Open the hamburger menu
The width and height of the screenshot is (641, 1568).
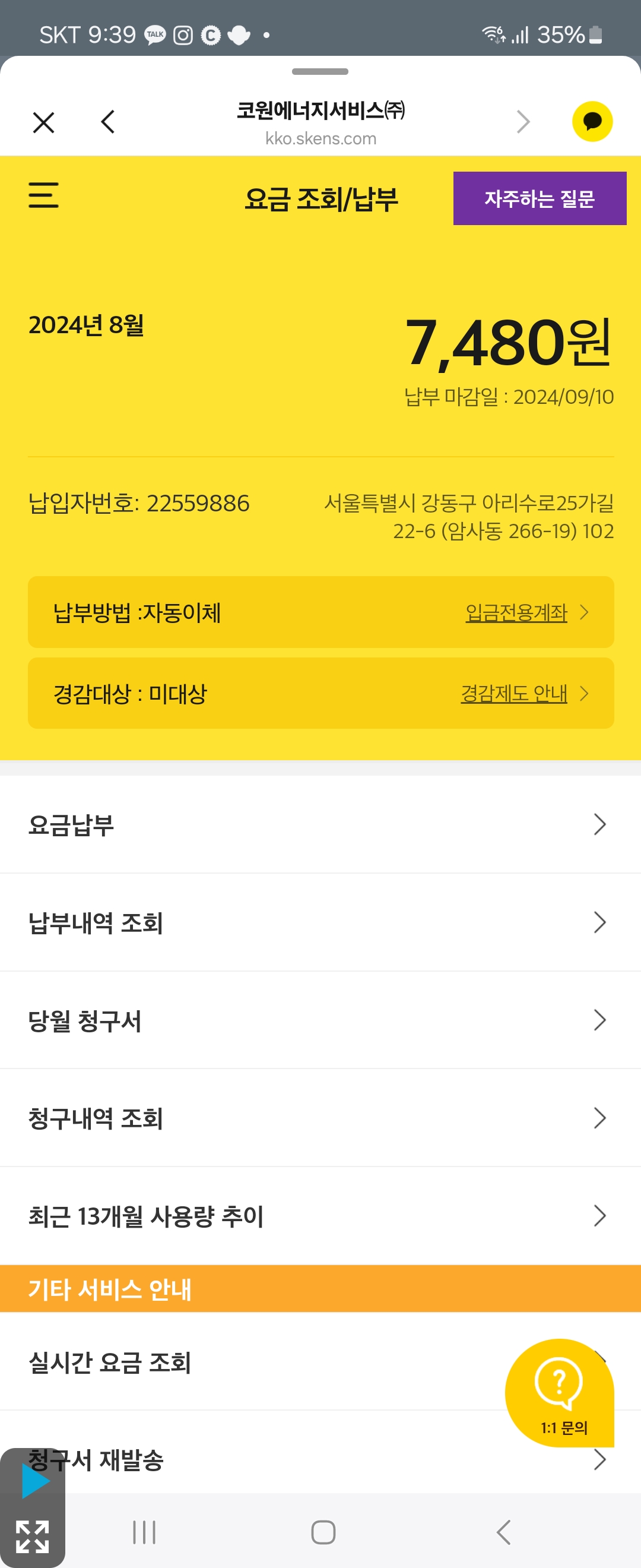point(44,195)
